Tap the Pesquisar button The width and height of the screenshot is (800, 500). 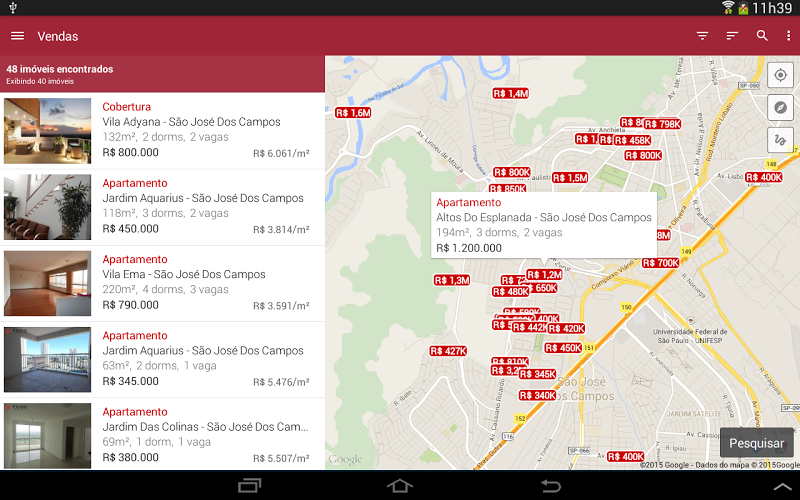(x=756, y=443)
